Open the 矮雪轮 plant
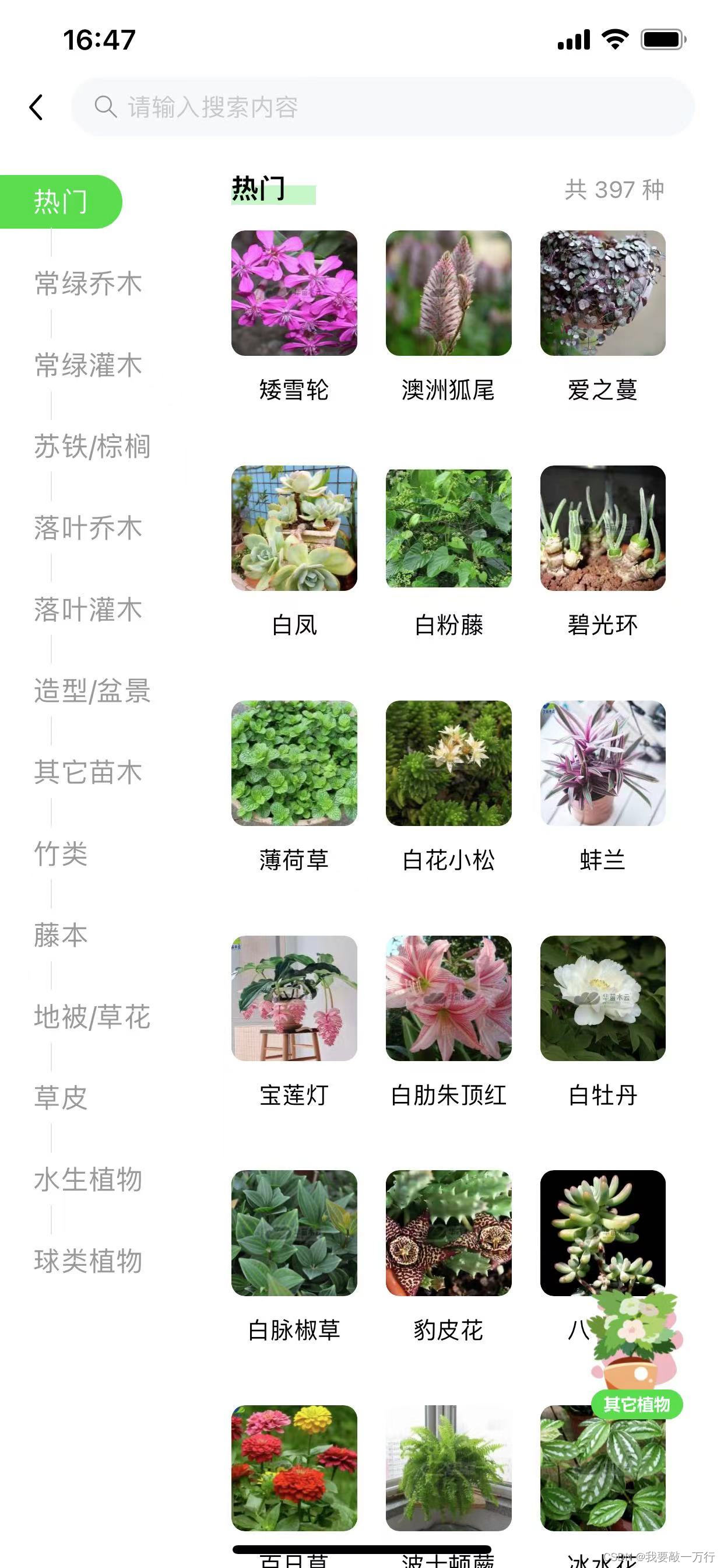The width and height of the screenshot is (724, 1568). click(x=294, y=293)
